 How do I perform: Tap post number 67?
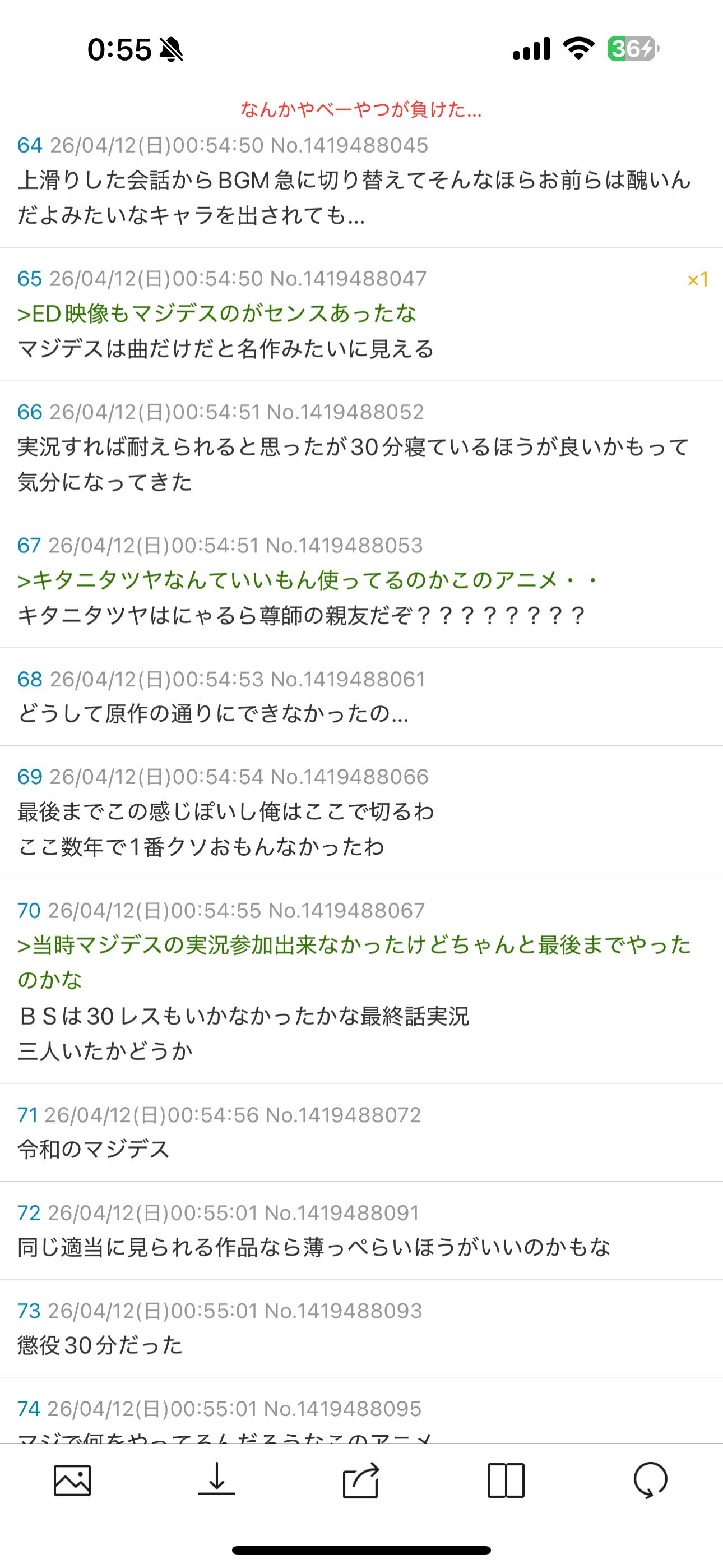click(x=29, y=546)
